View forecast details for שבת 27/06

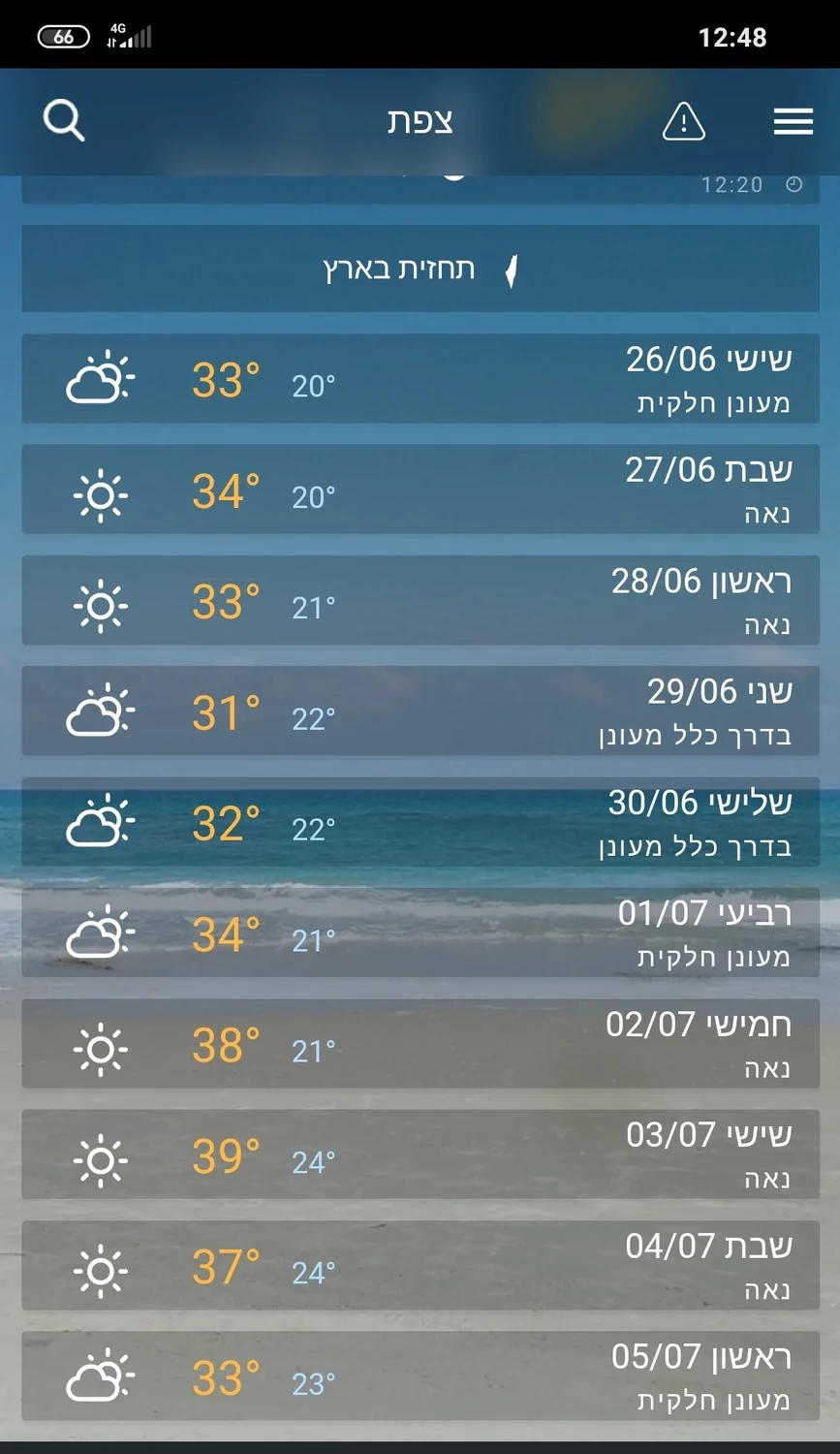[x=420, y=490]
